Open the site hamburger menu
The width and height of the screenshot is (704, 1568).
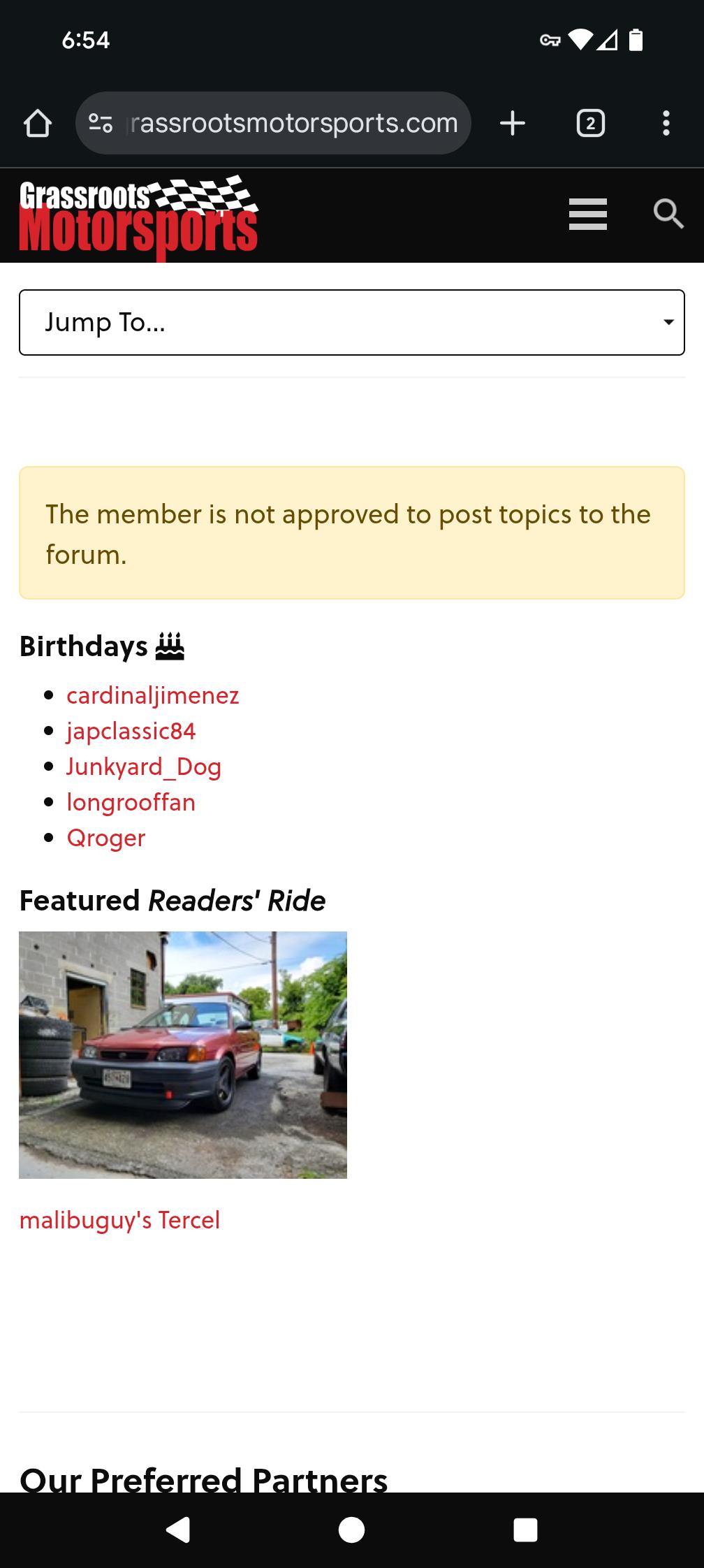click(x=587, y=214)
